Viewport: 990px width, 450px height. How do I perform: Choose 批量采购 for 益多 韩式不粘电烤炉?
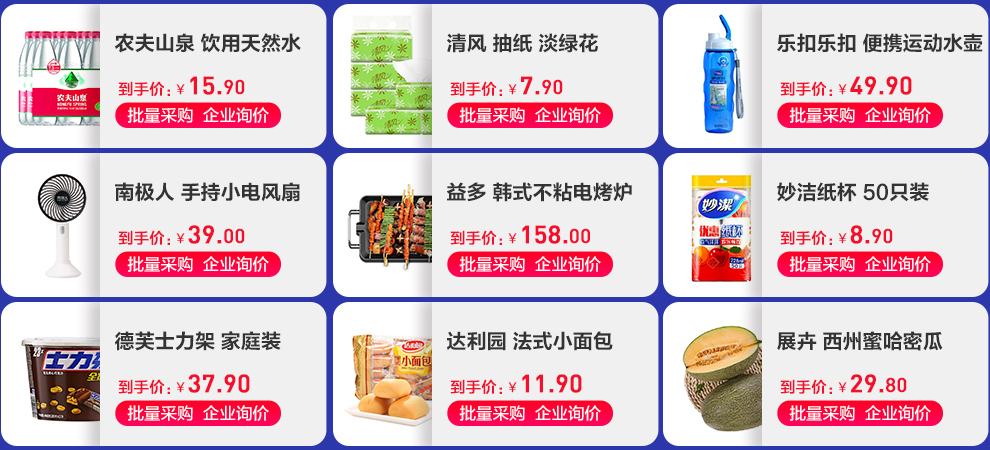(x=492, y=264)
